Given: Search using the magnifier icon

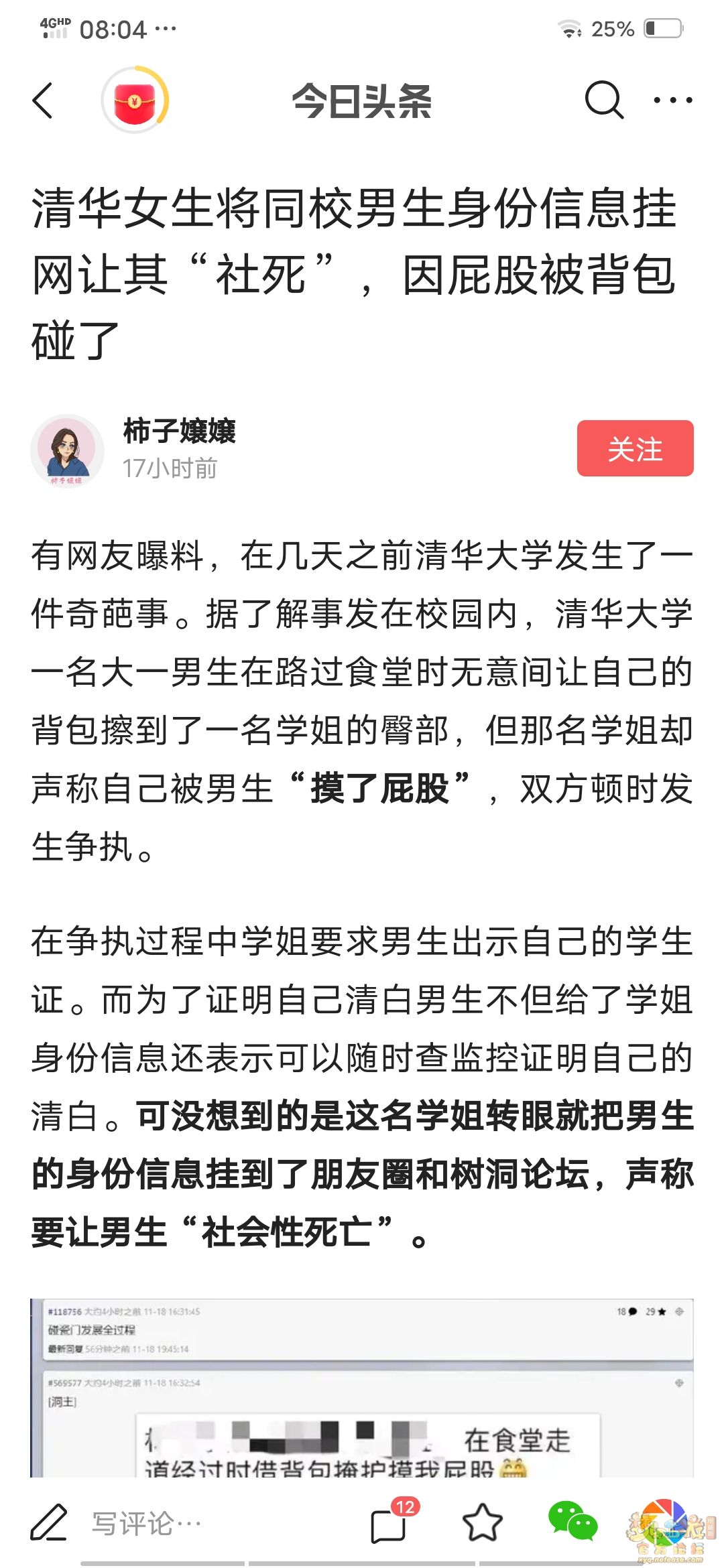Looking at the screenshot, I should [604, 101].
